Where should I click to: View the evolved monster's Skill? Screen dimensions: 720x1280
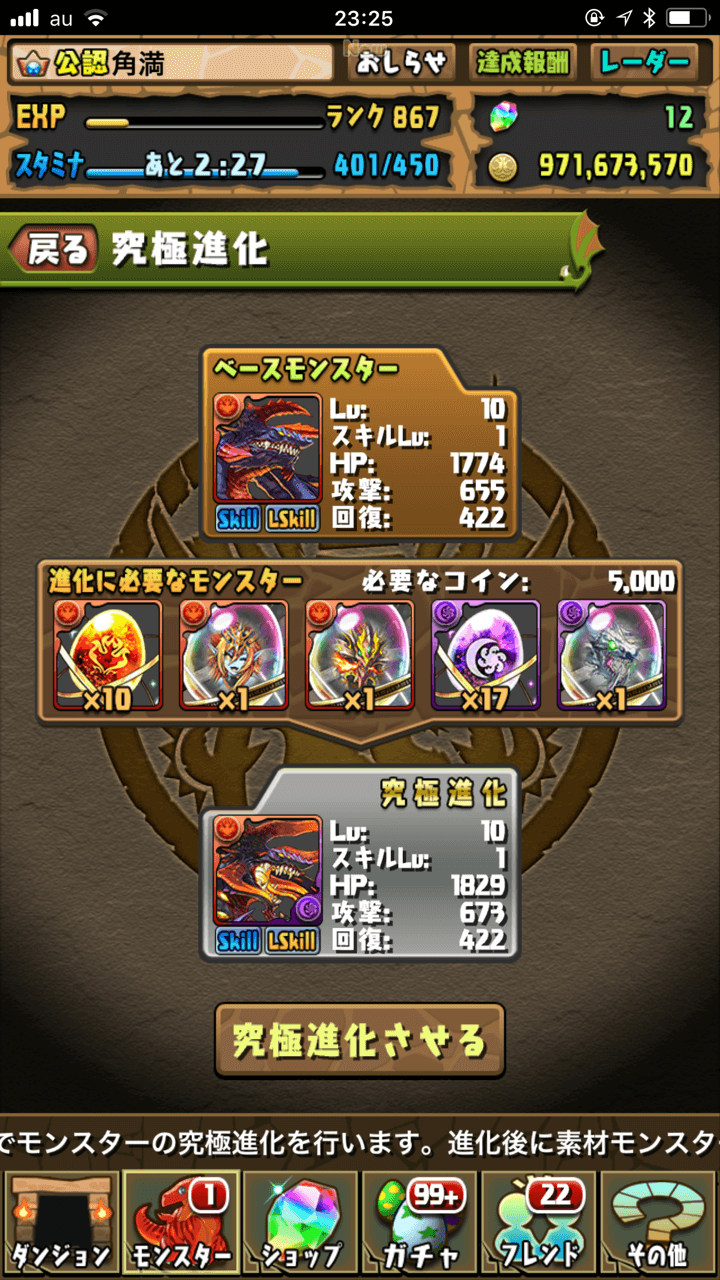click(238, 940)
